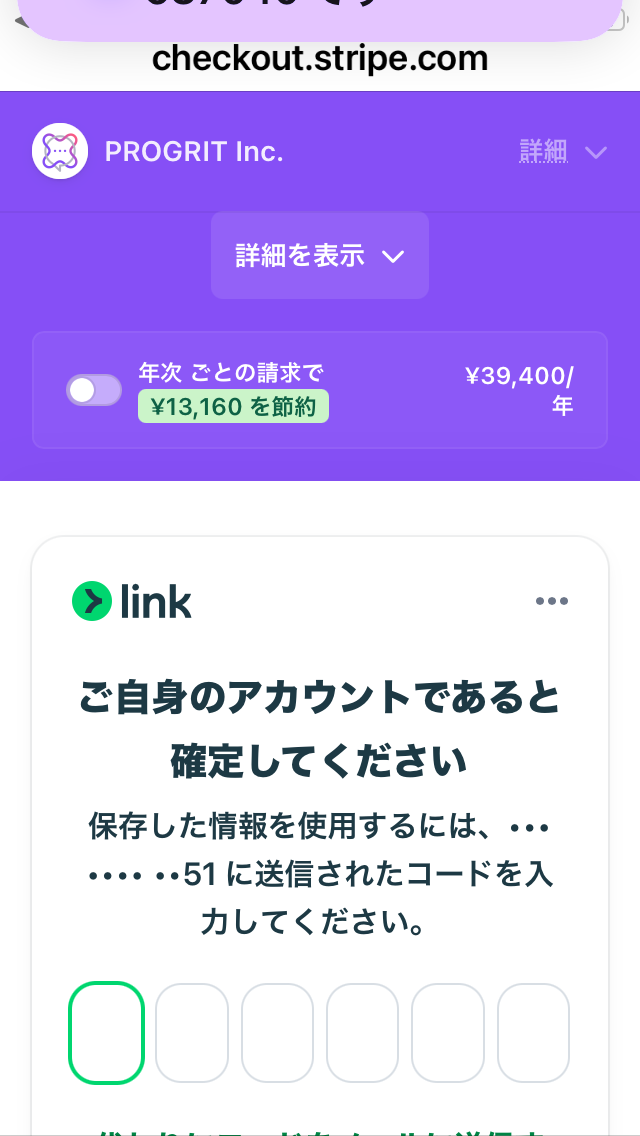
Task: Enable the annual billing toggle
Action: point(94,390)
